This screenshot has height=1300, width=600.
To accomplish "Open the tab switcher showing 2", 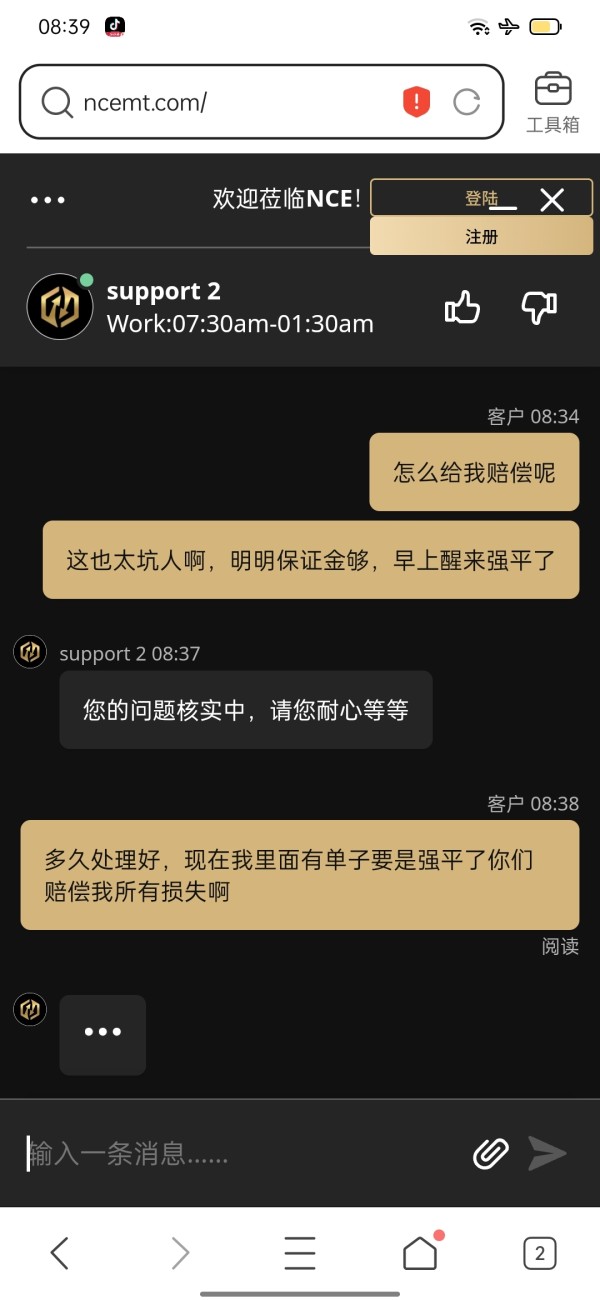I will coord(540,1252).
